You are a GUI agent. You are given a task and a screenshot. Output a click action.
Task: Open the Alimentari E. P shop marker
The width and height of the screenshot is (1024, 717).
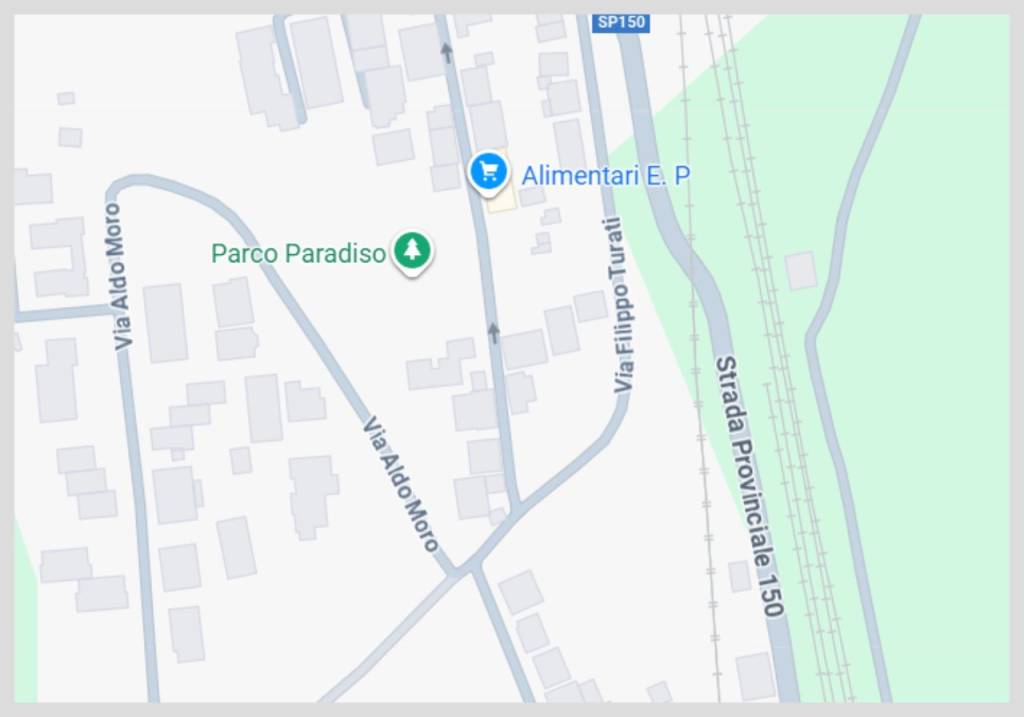pos(488,171)
